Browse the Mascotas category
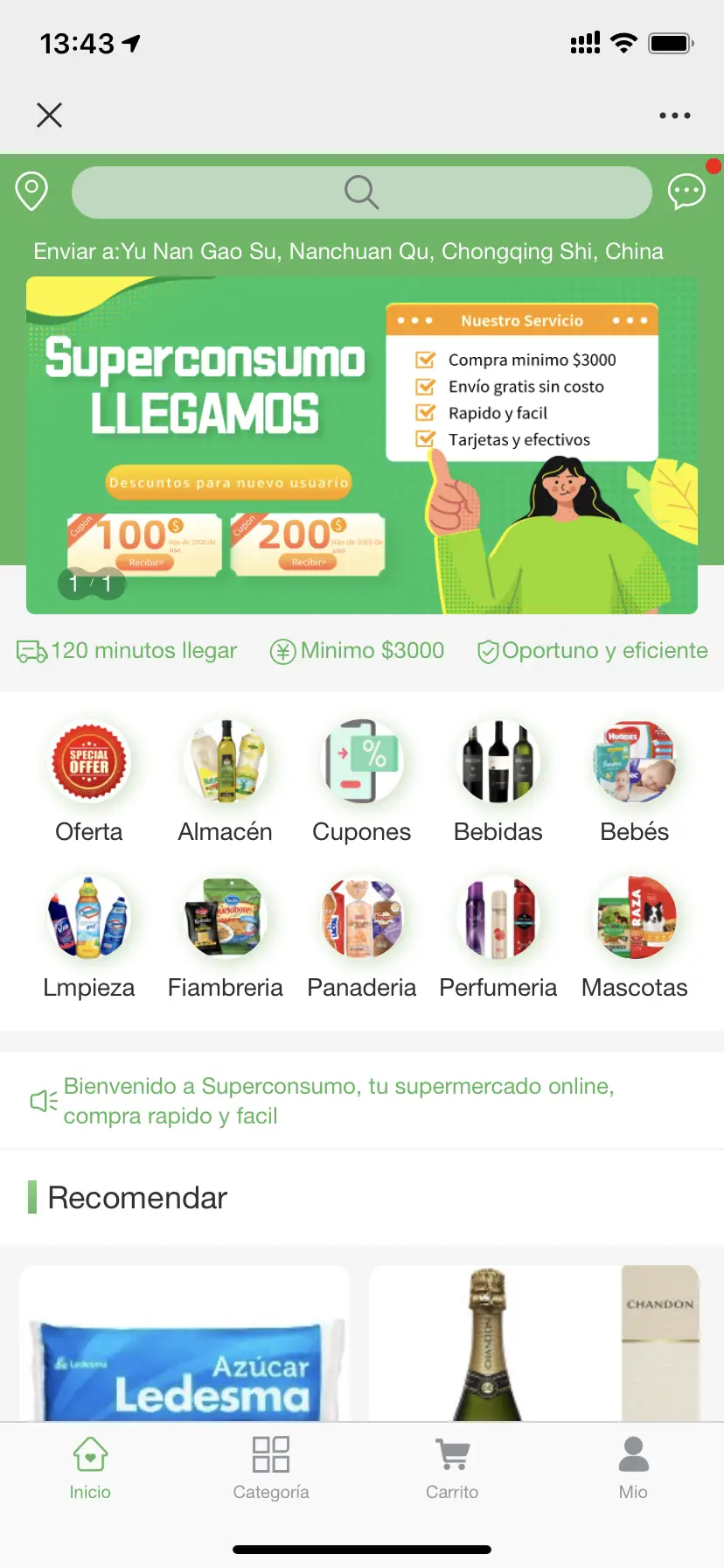 [635, 934]
